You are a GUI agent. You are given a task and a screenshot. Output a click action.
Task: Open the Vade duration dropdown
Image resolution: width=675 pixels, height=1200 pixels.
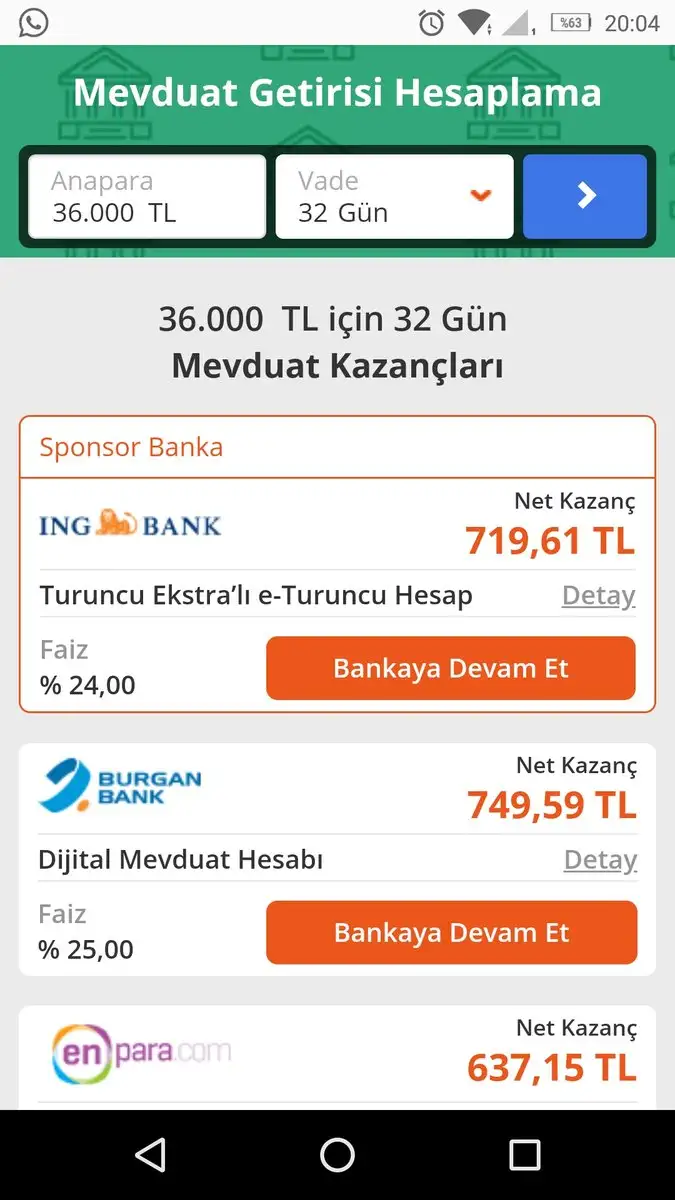point(394,197)
